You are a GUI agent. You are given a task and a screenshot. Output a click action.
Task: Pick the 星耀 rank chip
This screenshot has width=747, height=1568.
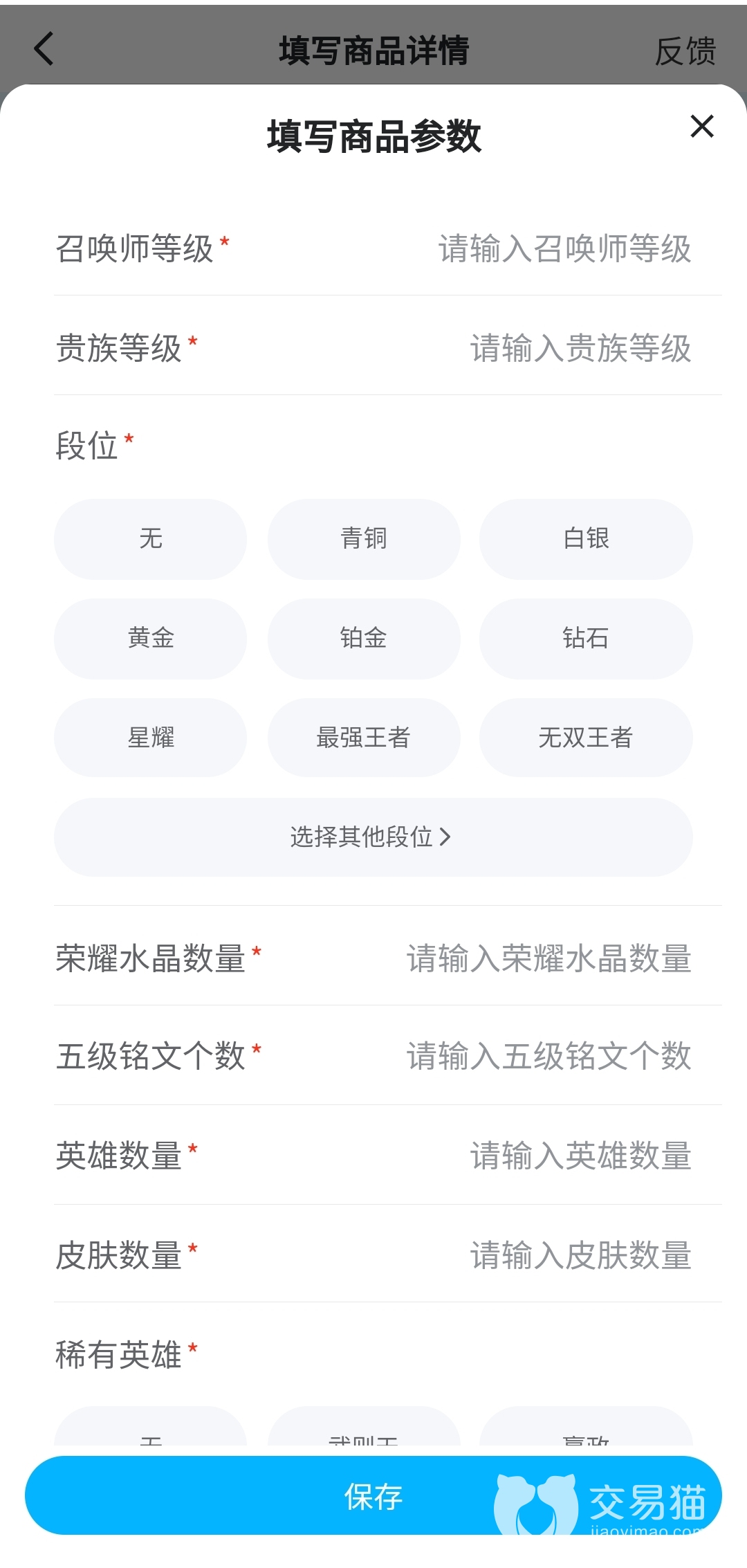coord(150,738)
